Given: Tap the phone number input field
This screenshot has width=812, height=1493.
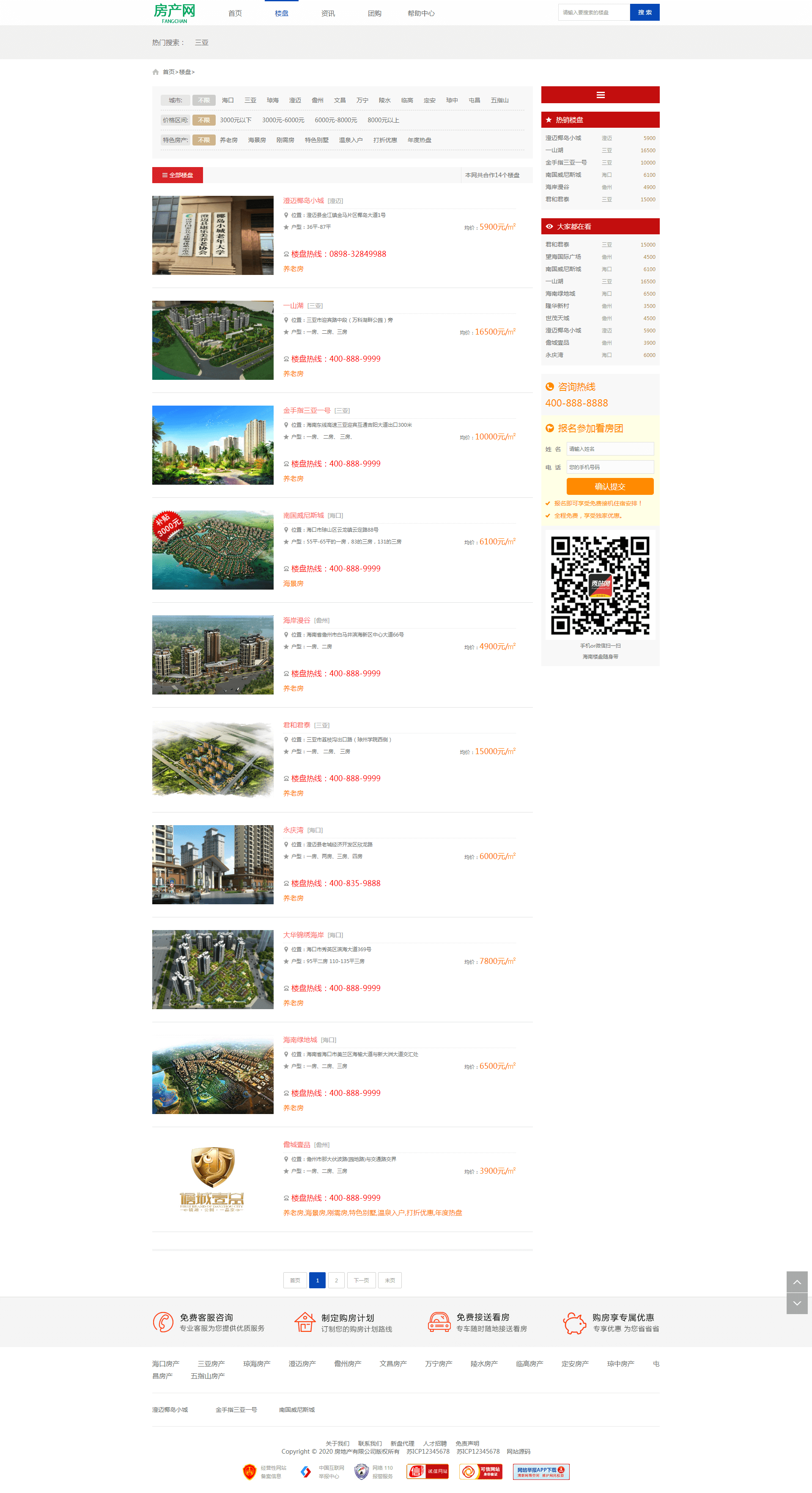Looking at the screenshot, I should [610, 467].
